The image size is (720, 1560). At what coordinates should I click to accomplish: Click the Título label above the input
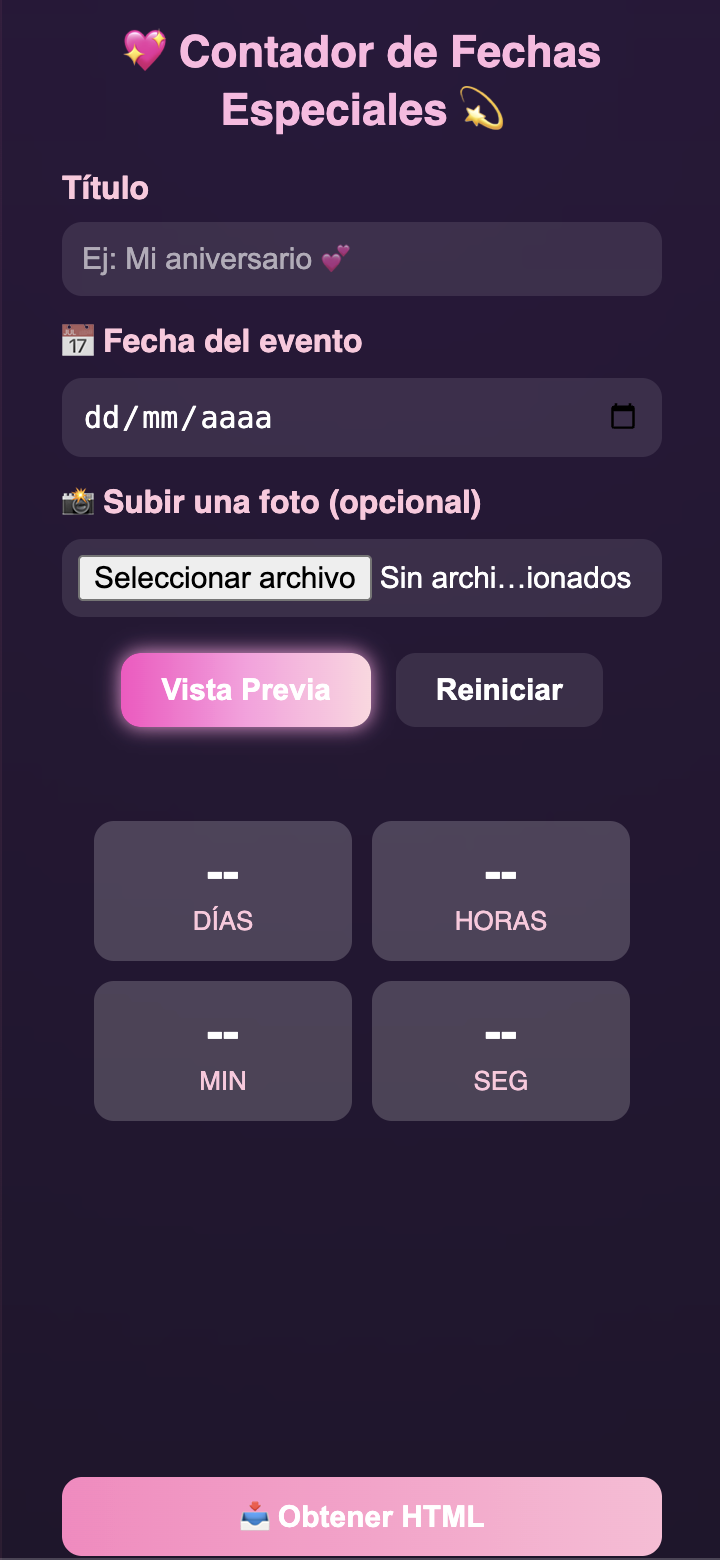point(104,187)
